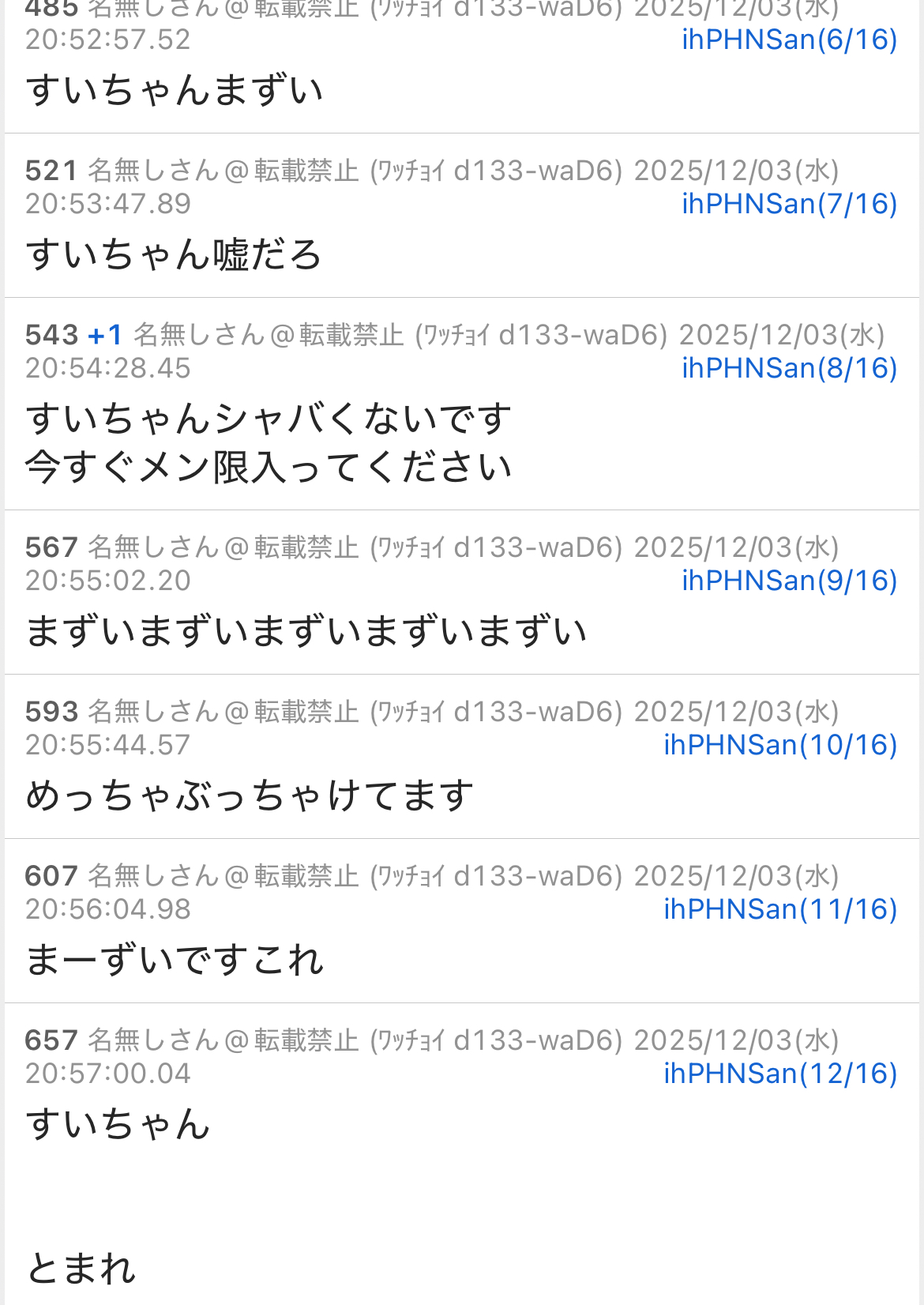Tap the ihPHNSan(7/16) ID on post 521
Viewport: 924px width, 1305px height.
pyautogui.click(x=789, y=204)
